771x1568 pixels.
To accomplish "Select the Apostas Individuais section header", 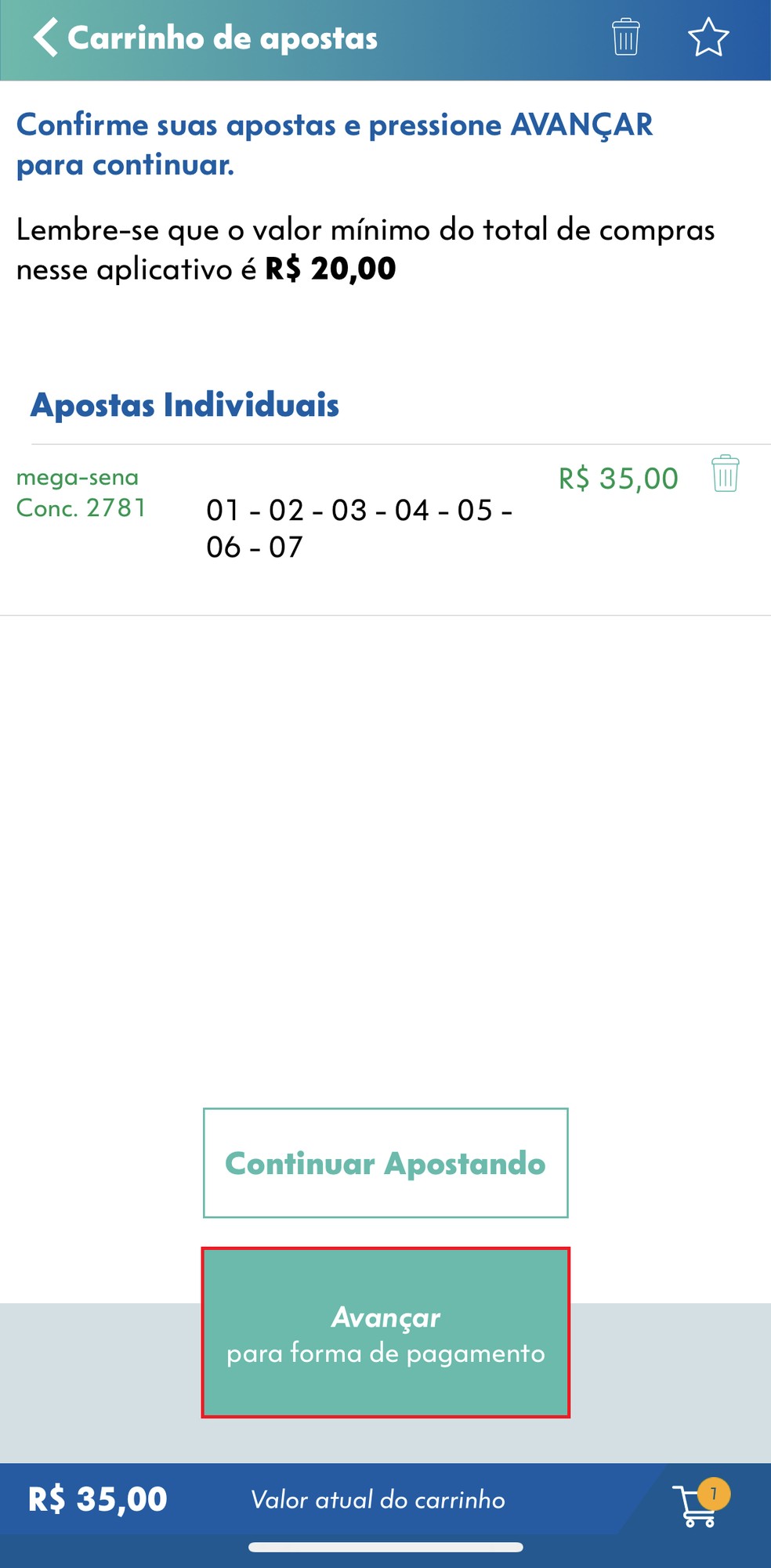I will [x=185, y=406].
